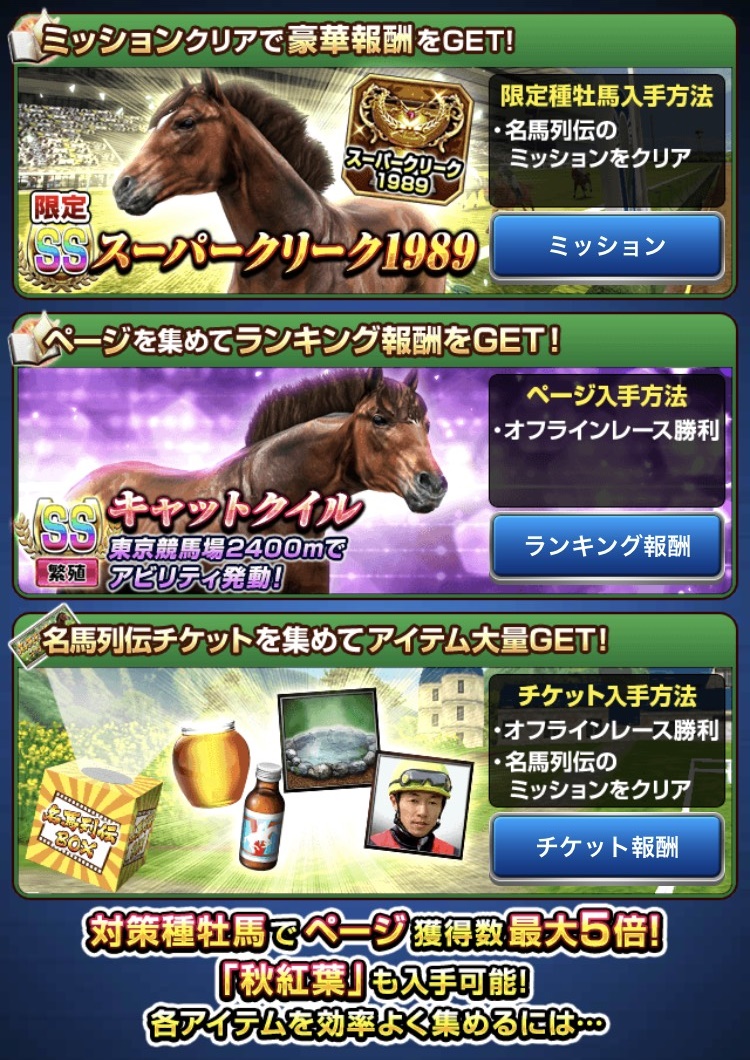Screen dimensions: 750x1060
Task: Open the ミッション button
Action: 607,245
